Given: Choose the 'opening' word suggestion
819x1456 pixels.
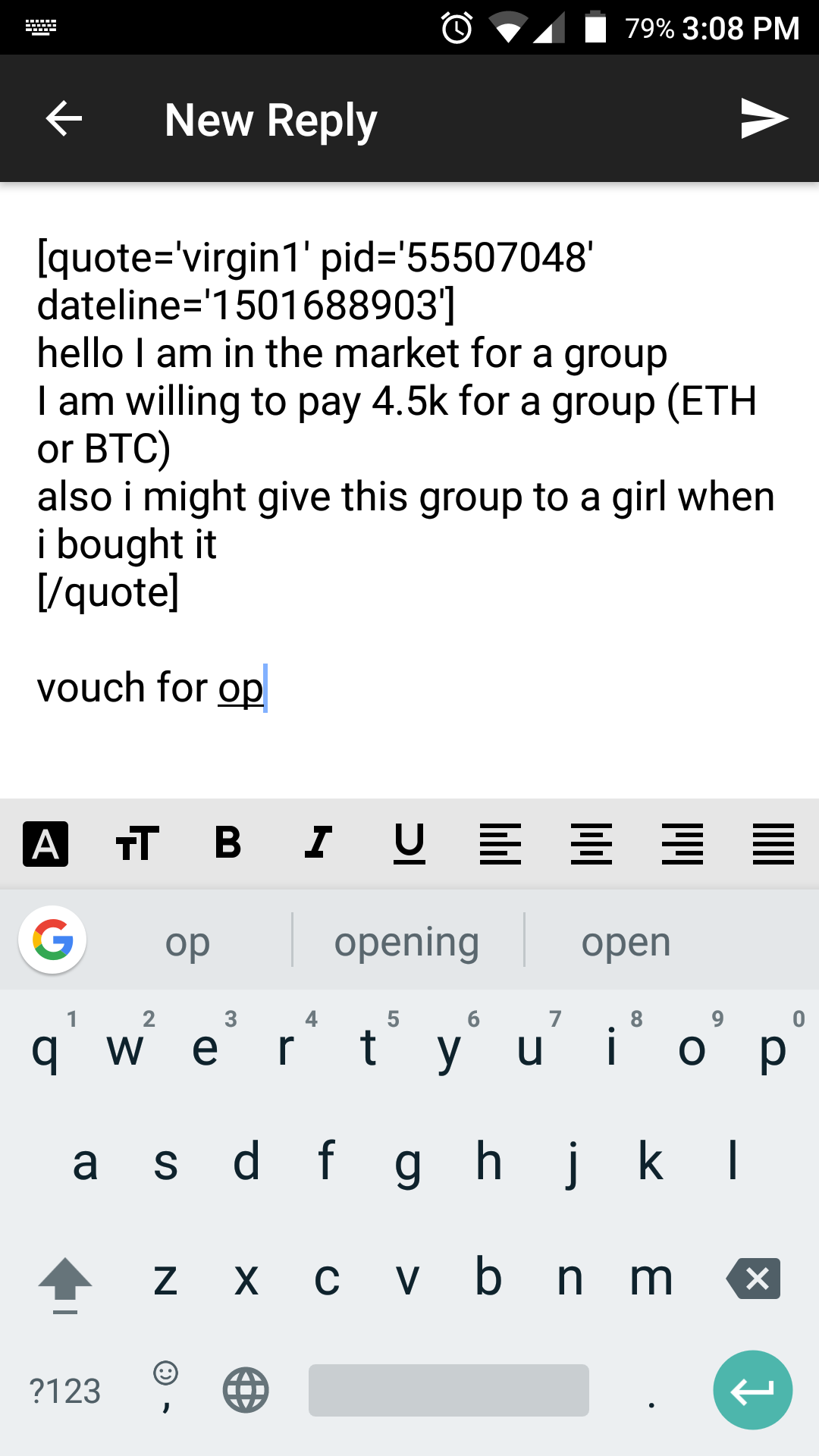Looking at the screenshot, I should click(x=407, y=942).
